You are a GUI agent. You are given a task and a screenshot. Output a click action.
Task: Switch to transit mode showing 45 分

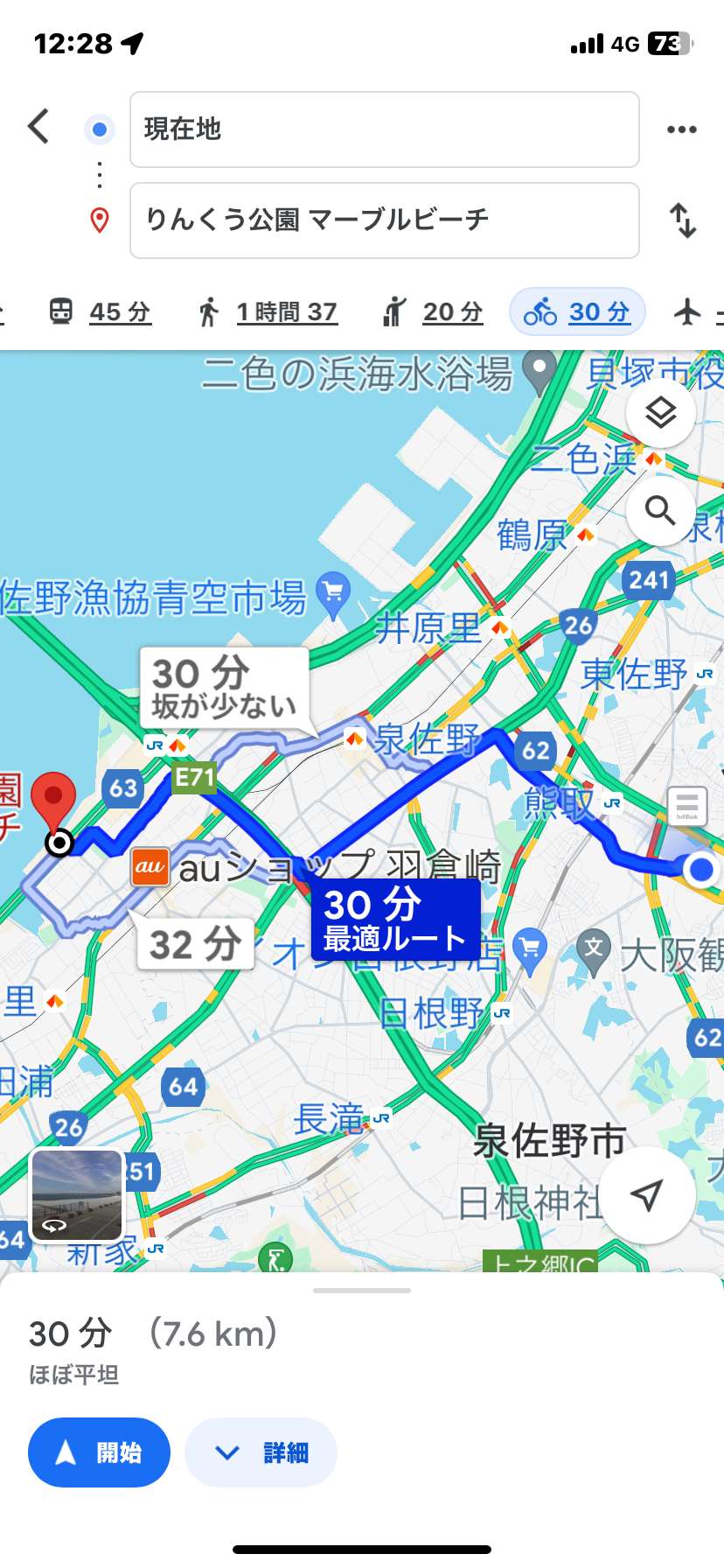[x=100, y=311]
